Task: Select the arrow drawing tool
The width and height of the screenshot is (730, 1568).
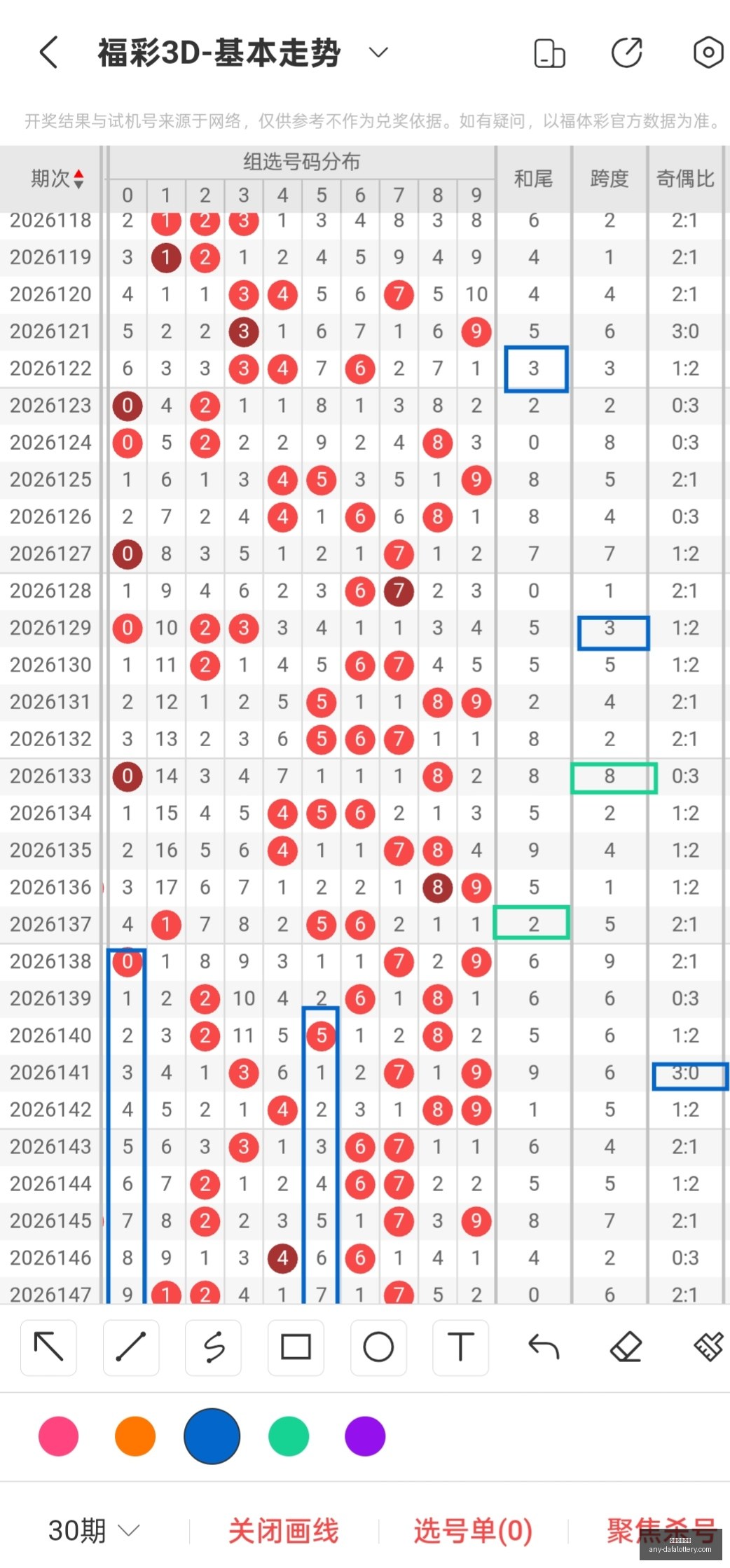Action: point(48,1347)
